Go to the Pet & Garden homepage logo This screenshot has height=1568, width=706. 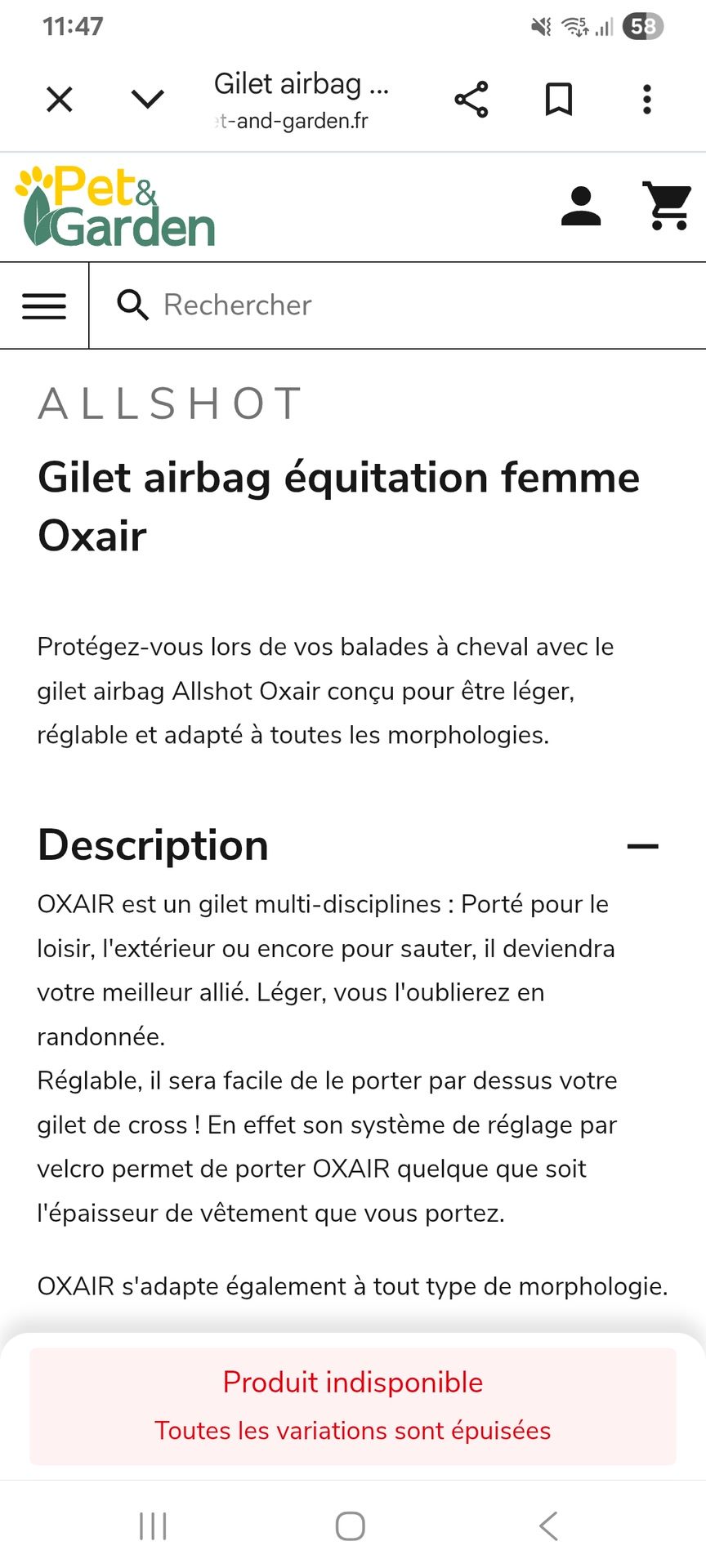pyautogui.click(x=115, y=207)
